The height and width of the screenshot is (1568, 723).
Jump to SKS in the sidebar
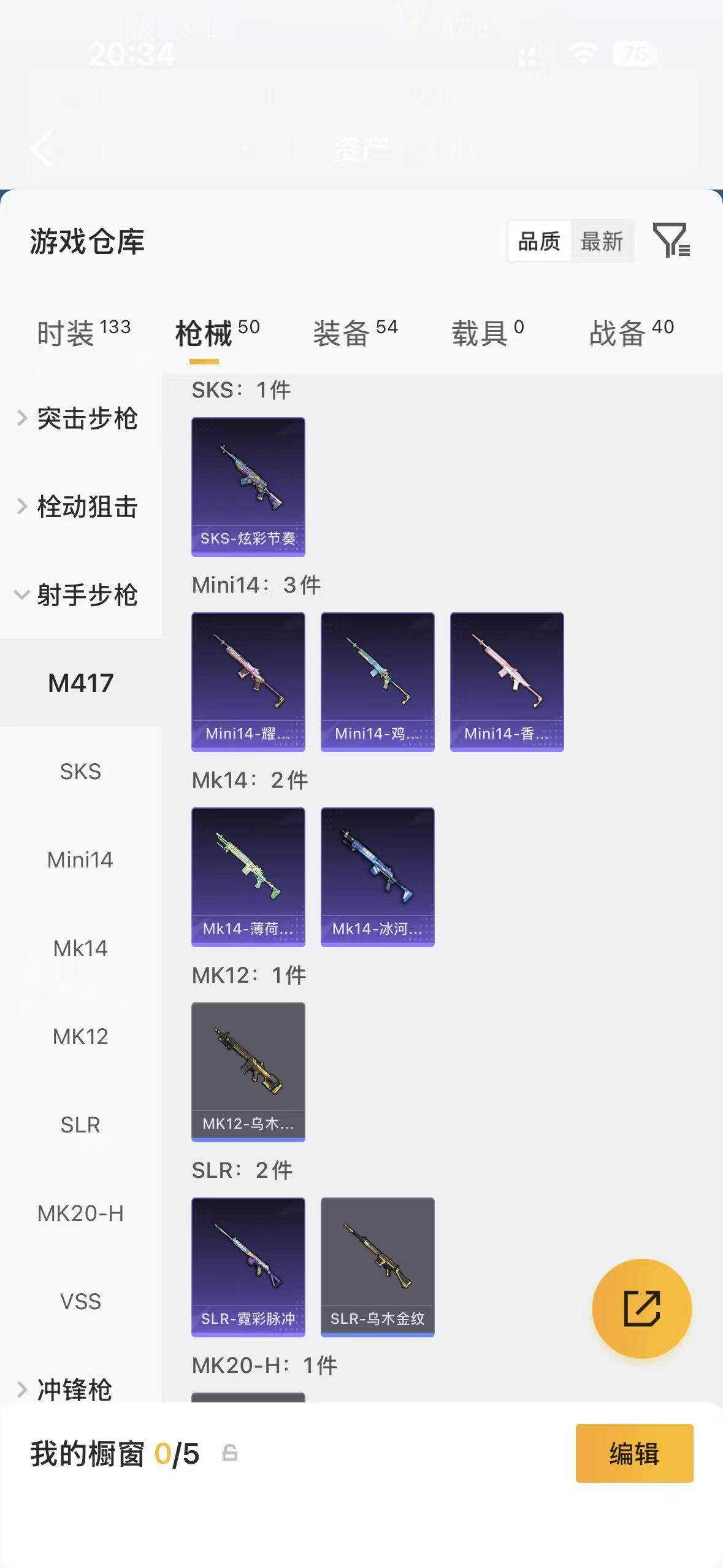click(80, 771)
